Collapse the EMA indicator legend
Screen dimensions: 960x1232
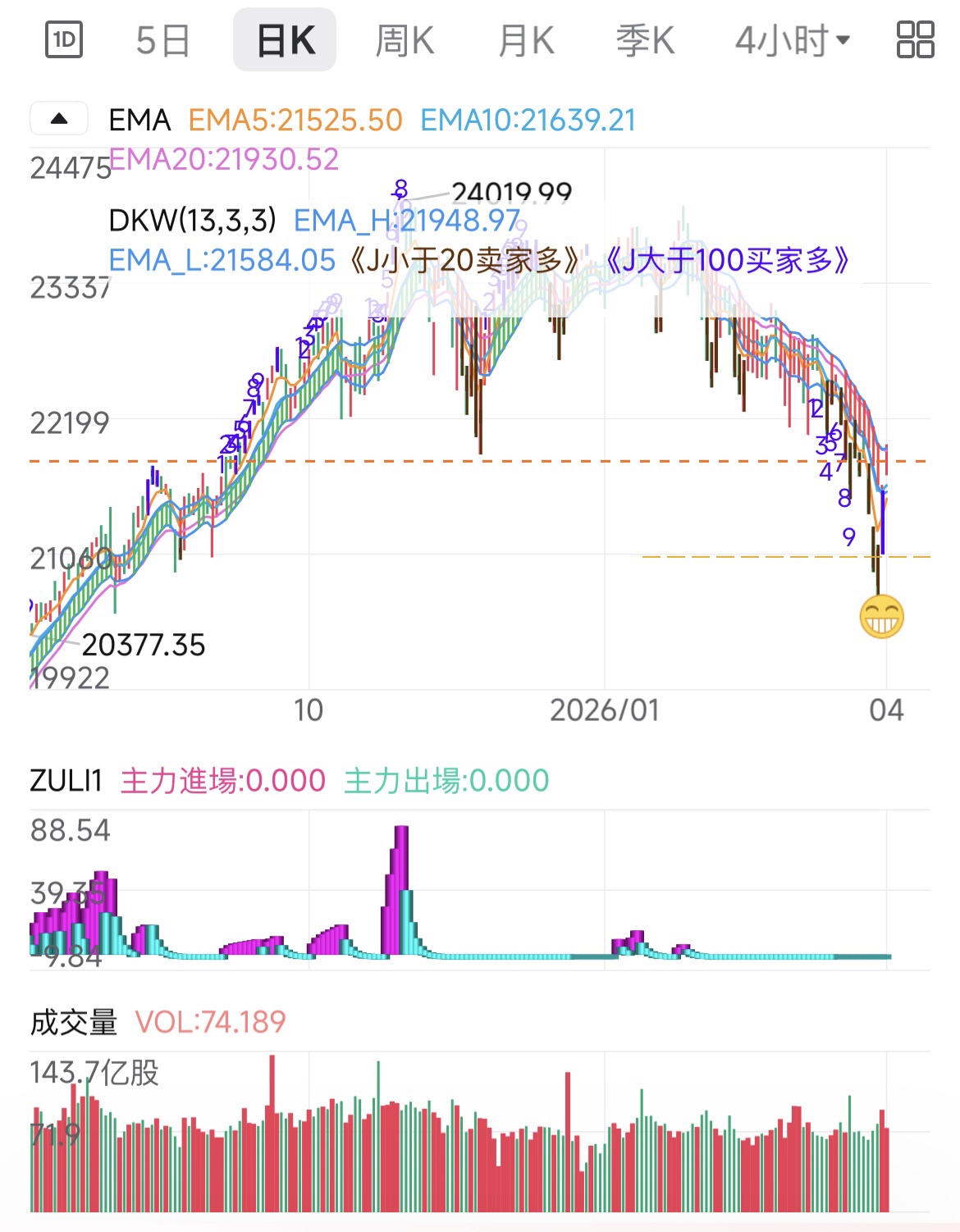tap(59, 119)
